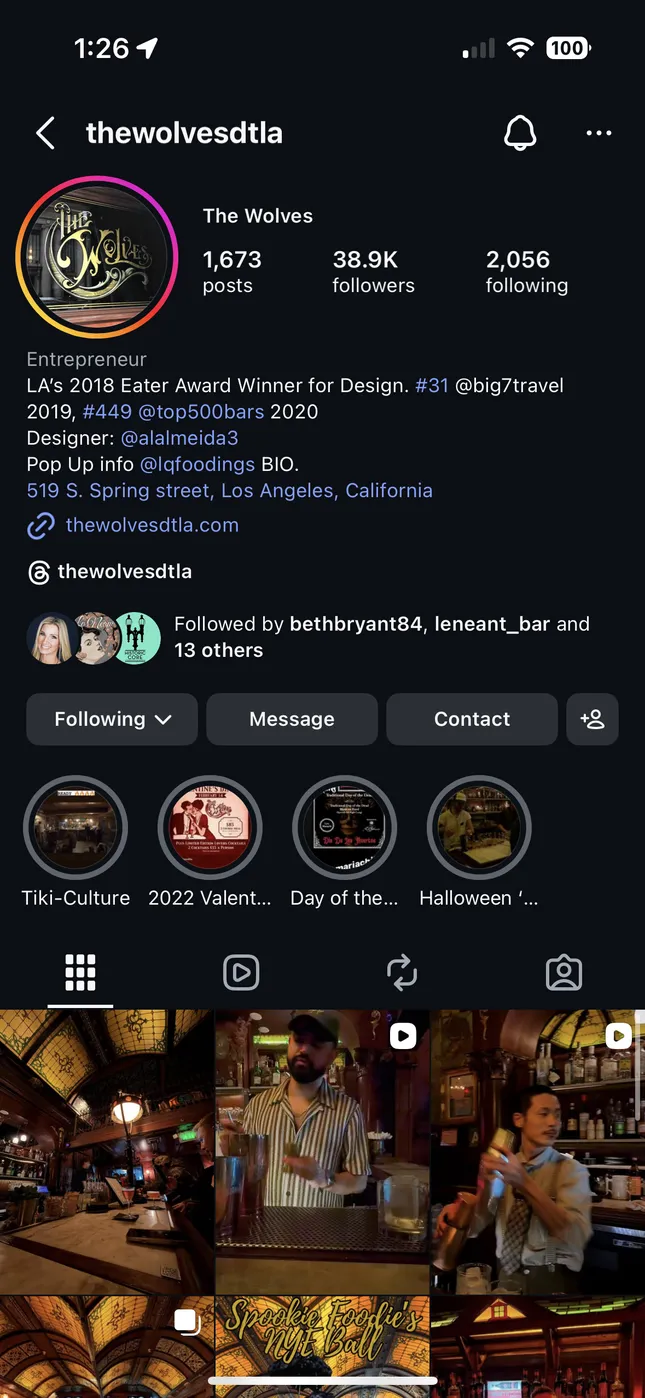Open the notifications bell for this profile

click(520, 133)
